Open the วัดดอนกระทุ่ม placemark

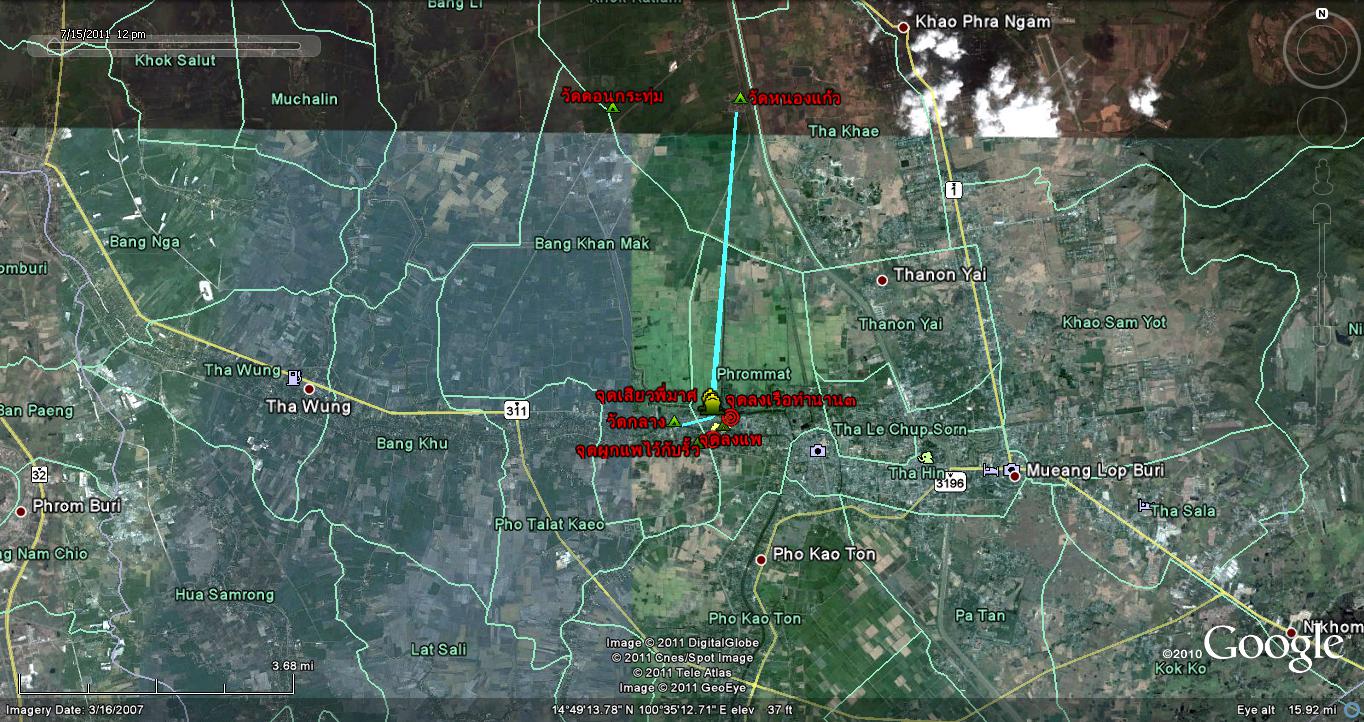[x=612, y=107]
